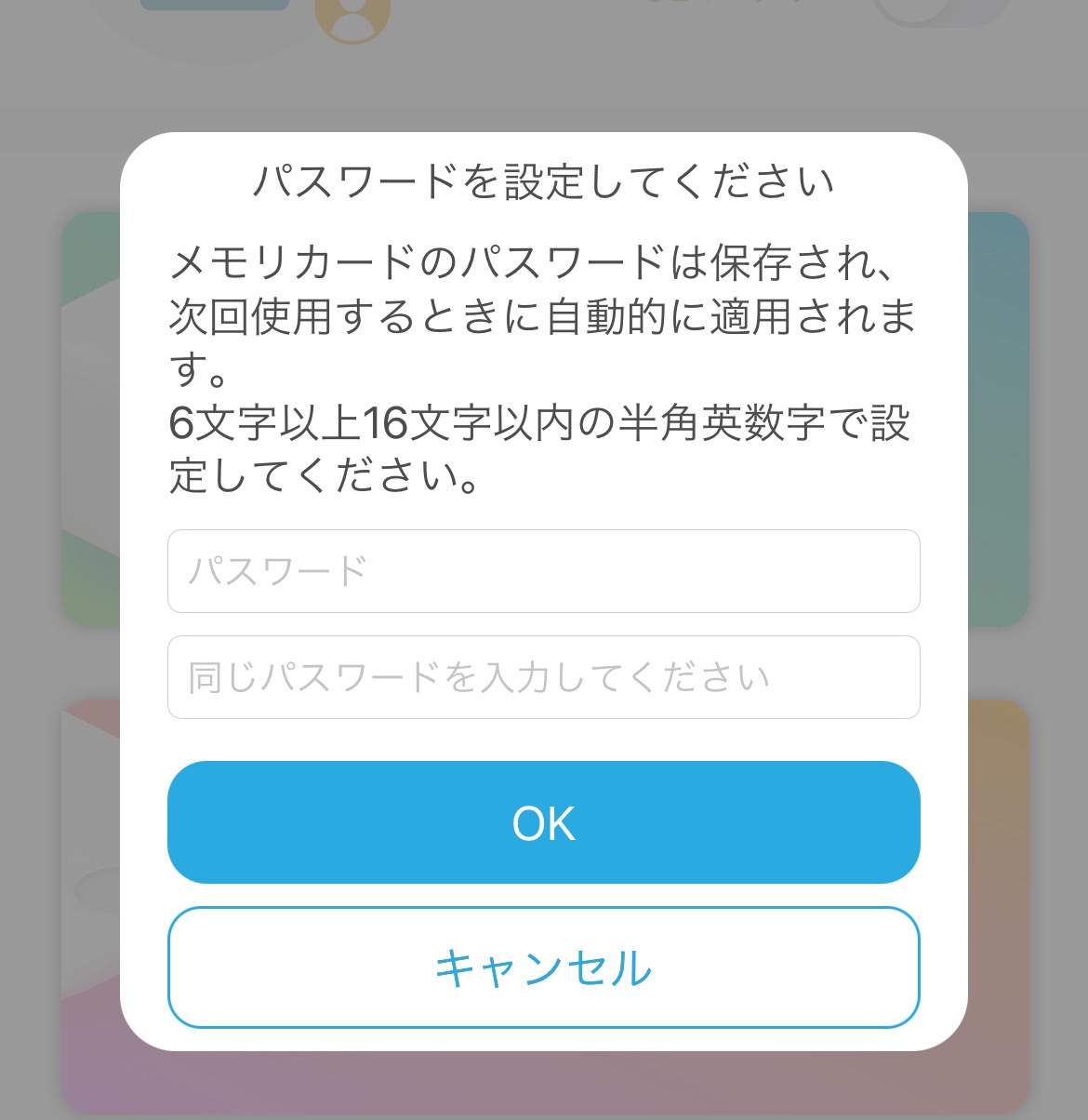
Task: Focus the 同じパスワードを入力してください field
Action: coord(543,677)
